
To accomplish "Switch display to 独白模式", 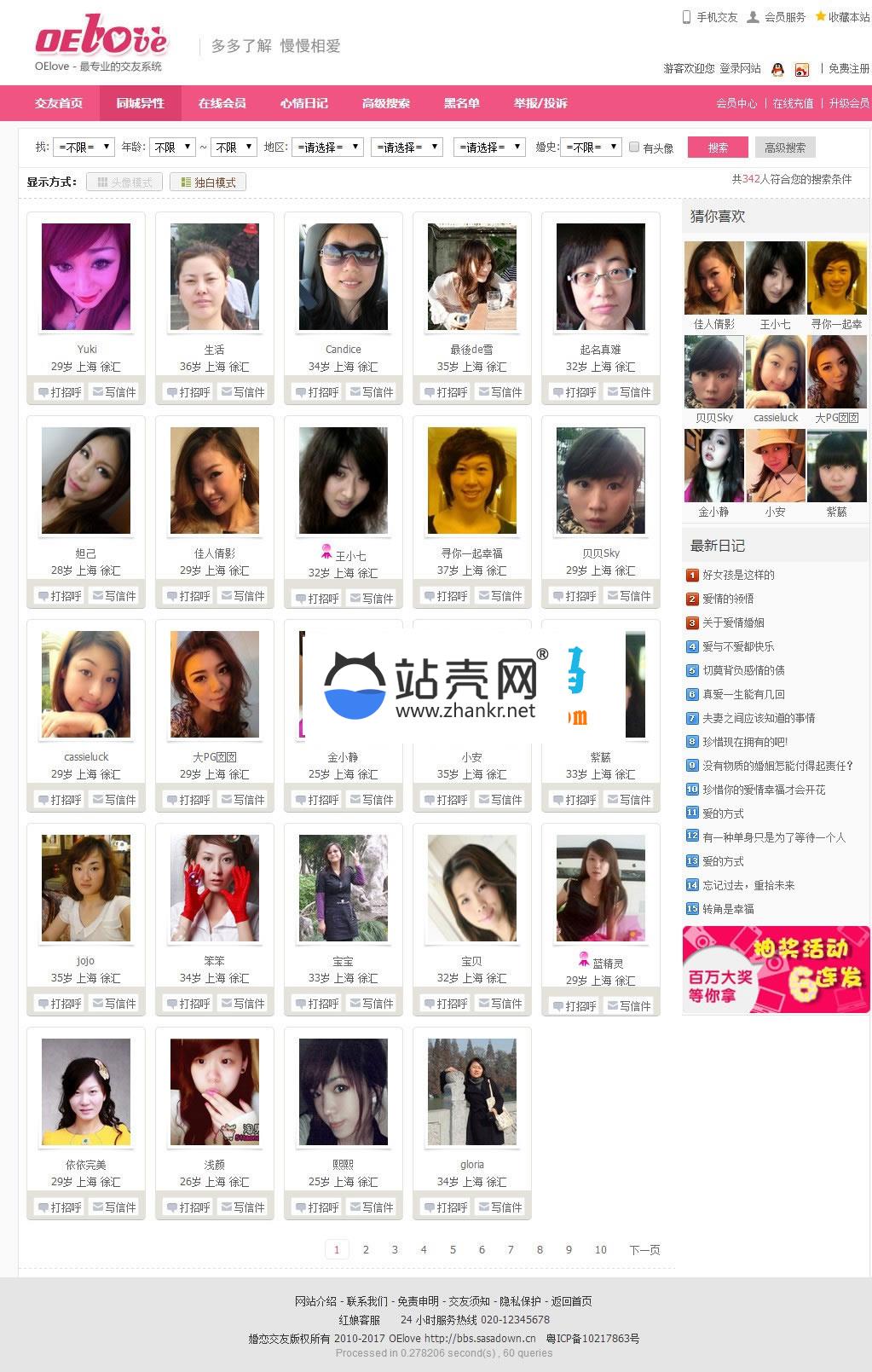I will tap(208, 182).
